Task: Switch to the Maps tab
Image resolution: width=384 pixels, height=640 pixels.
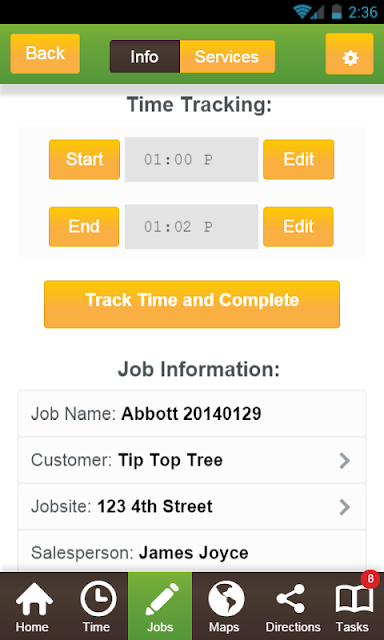Action: (x=224, y=606)
